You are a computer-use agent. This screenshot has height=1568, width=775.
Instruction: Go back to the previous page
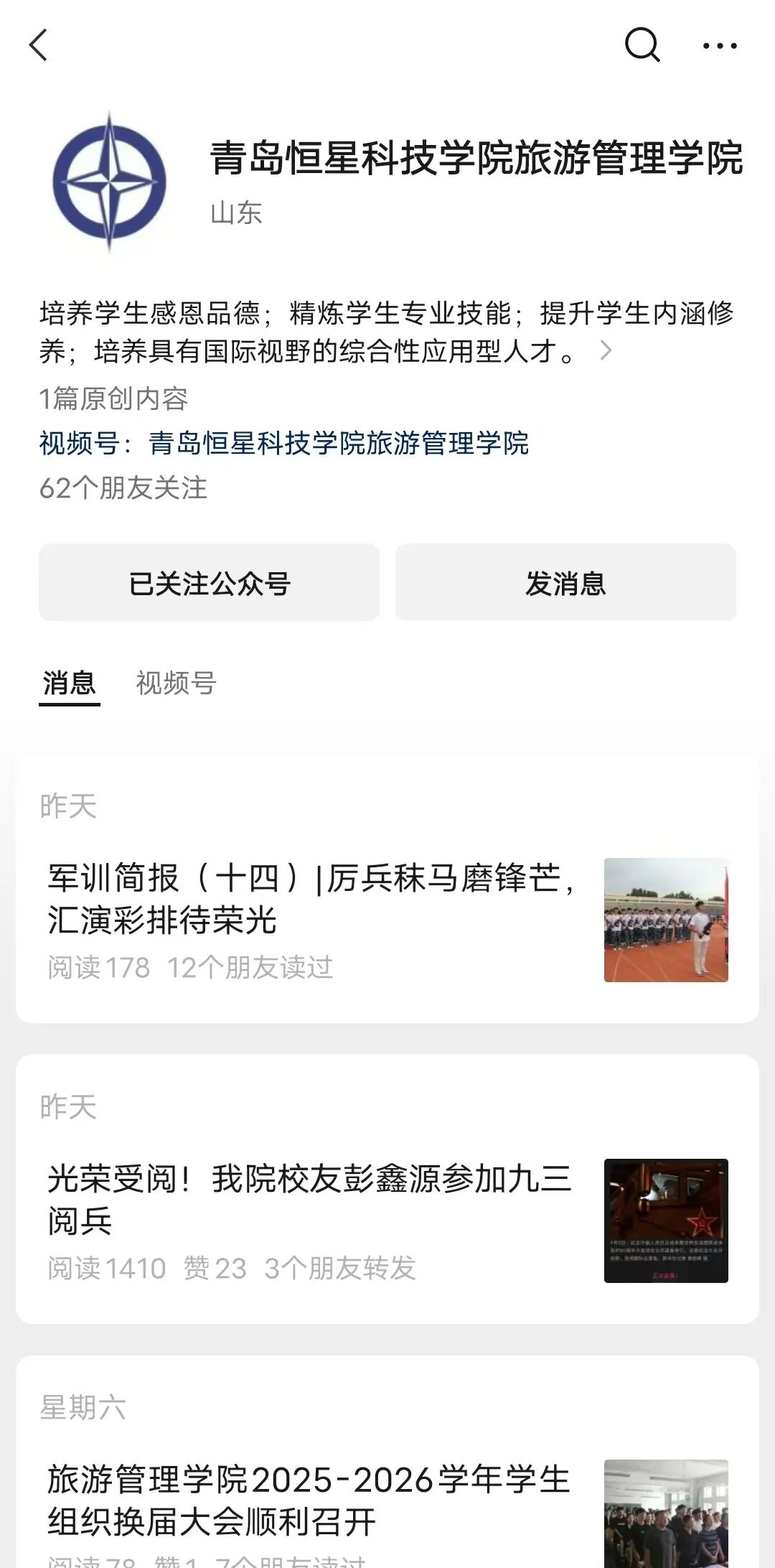[x=39, y=45]
